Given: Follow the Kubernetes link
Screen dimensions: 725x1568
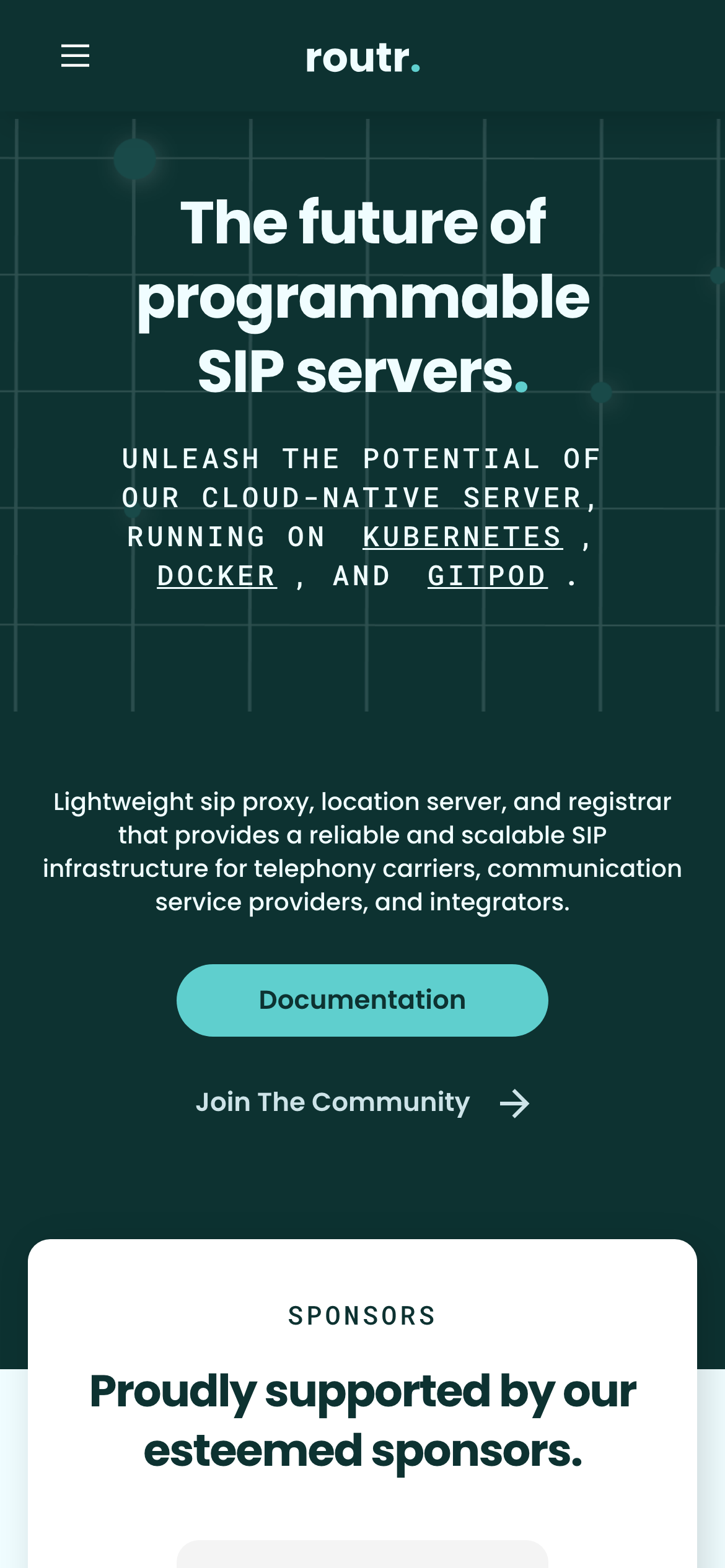Looking at the screenshot, I should coord(462,537).
